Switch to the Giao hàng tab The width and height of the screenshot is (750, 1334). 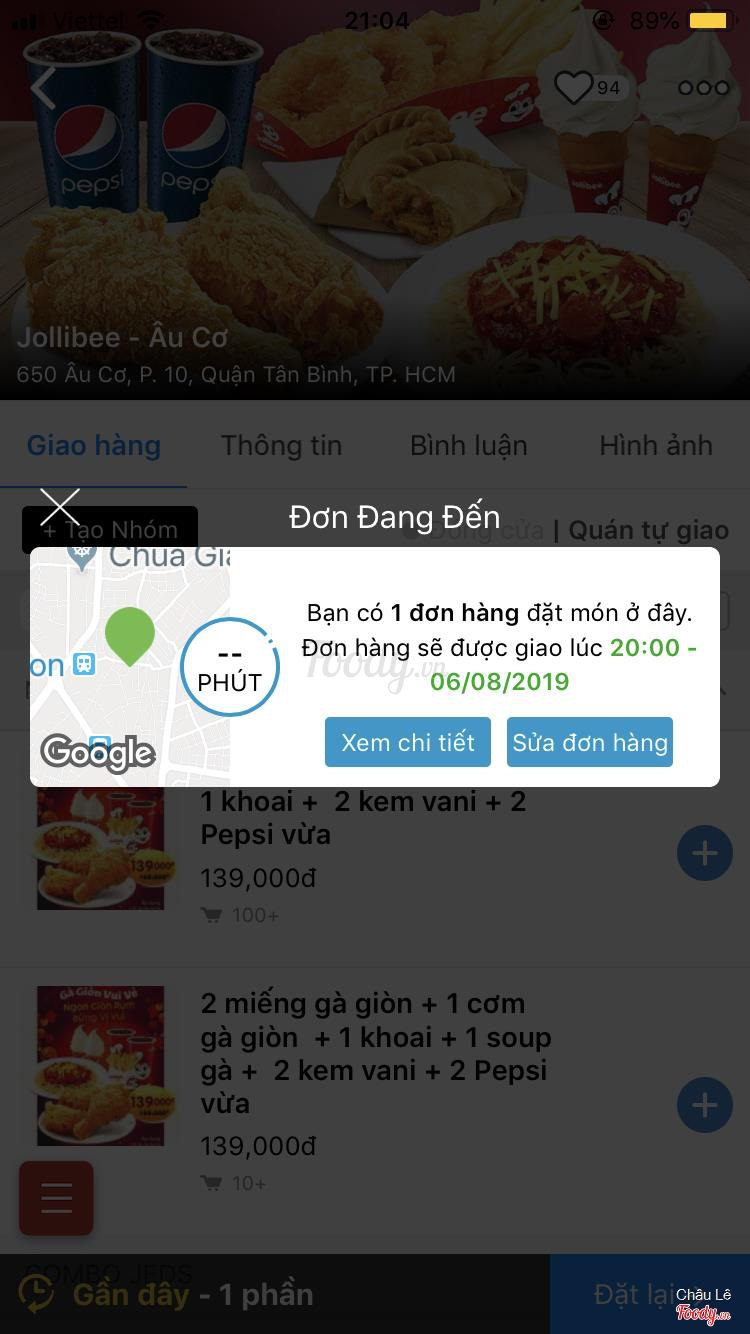click(94, 446)
